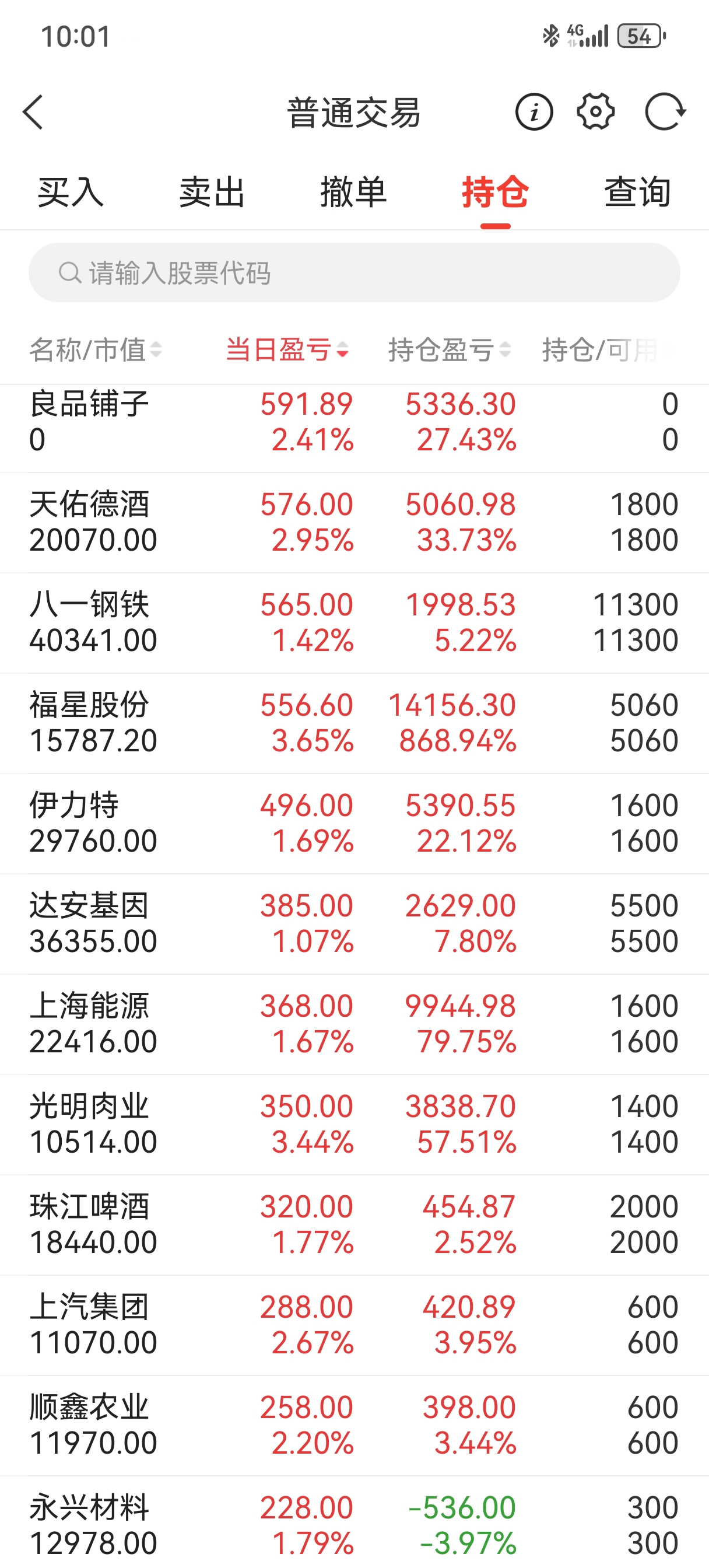This screenshot has width=709, height=1568.
Task: Open the 珠江啤酒 position
Action: [x=354, y=1224]
